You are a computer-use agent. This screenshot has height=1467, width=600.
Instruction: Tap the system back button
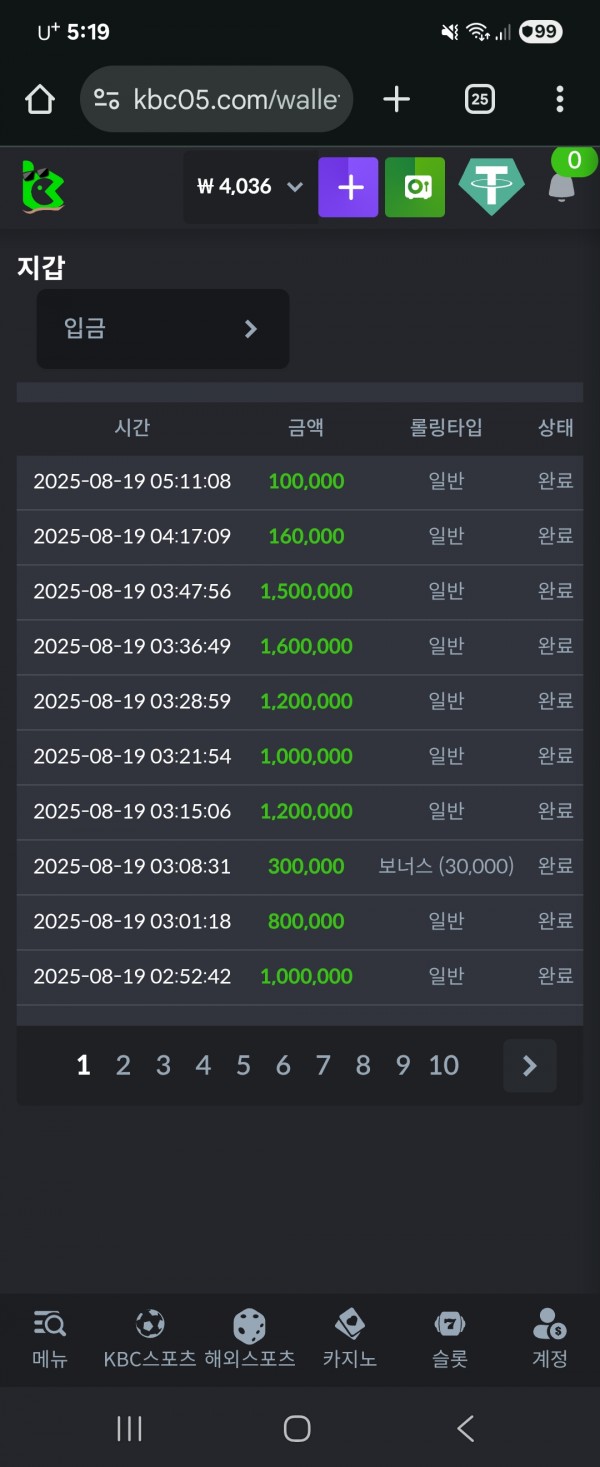click(x=465, y=1428)
